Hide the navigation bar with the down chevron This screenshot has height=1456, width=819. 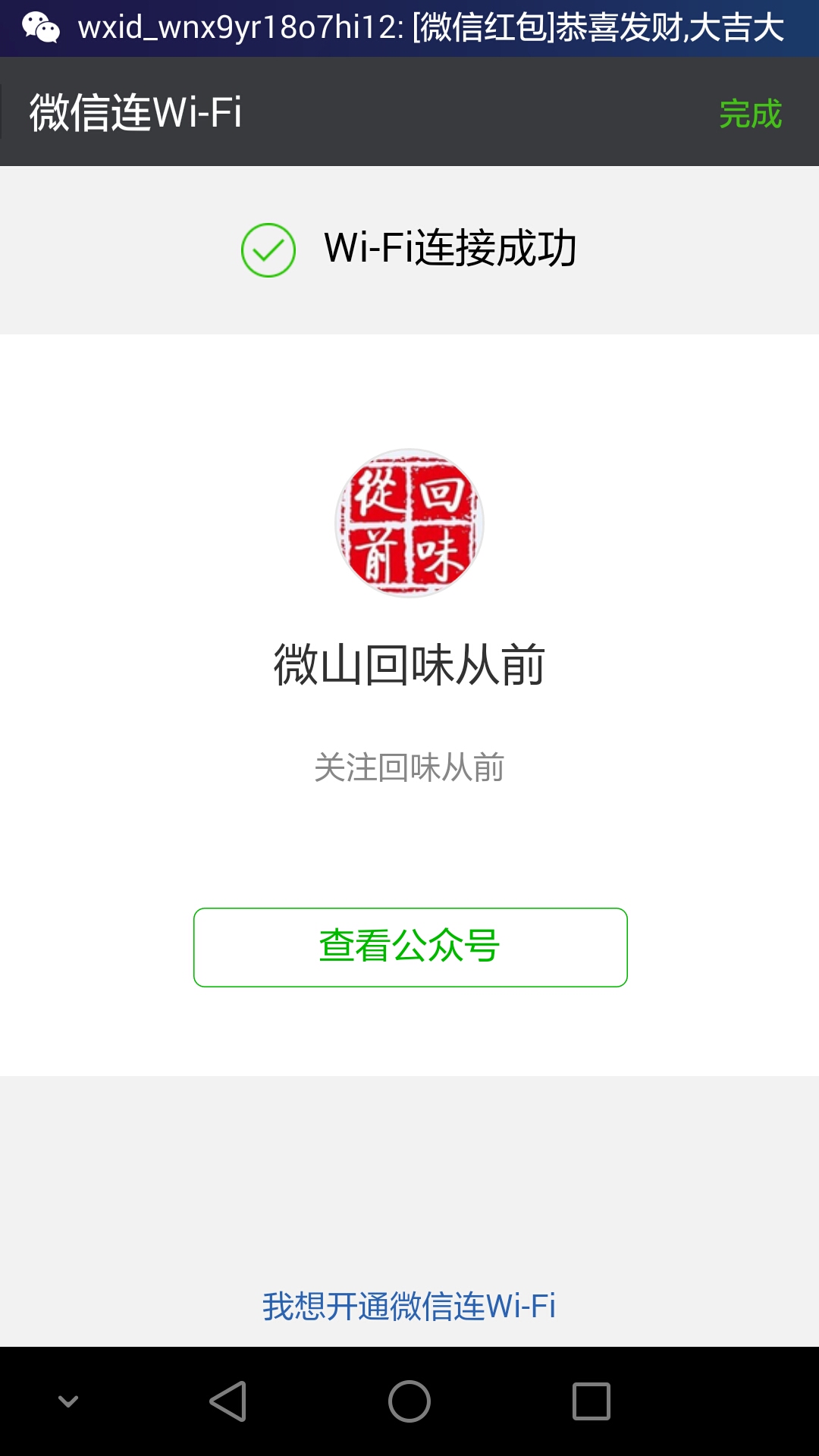68,1401
